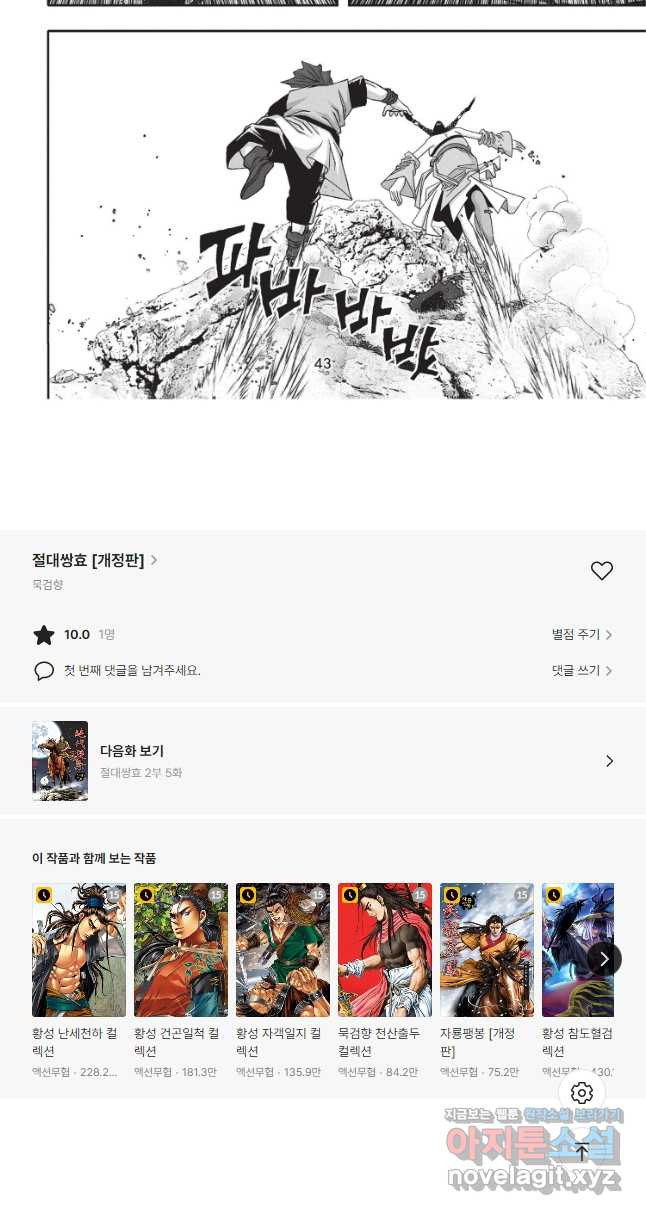This screenshot has width=646, height=1215.
Task: Add this series to favorites with the heart icon
Action: click(601, 571)
